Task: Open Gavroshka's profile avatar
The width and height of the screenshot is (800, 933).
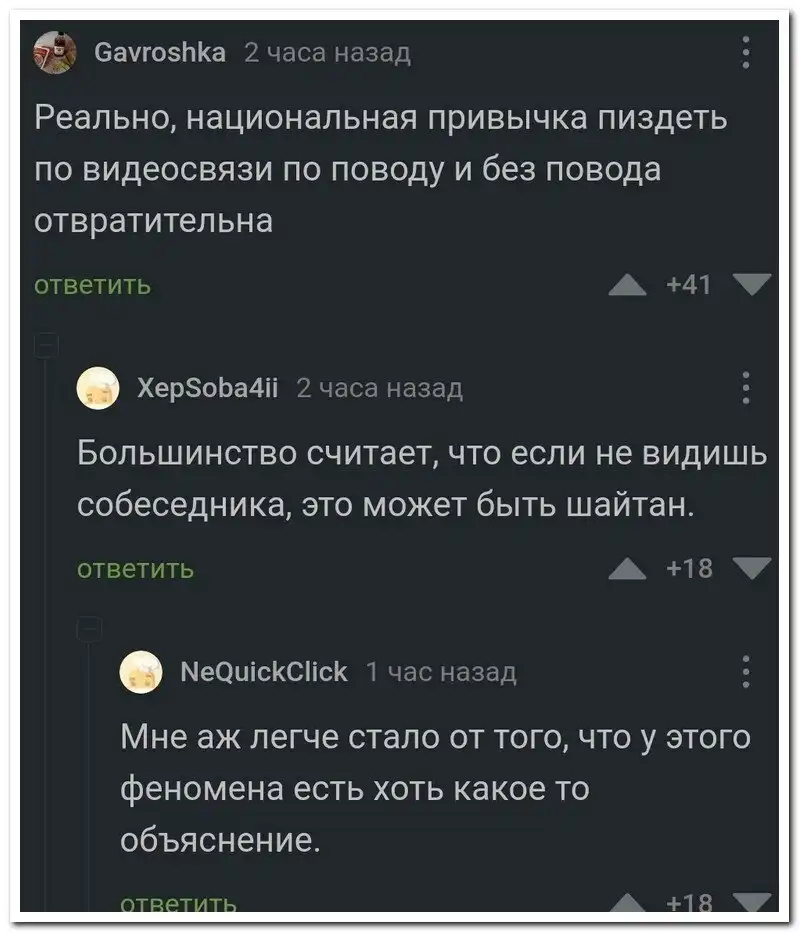Action: click(x=53, y=50)
